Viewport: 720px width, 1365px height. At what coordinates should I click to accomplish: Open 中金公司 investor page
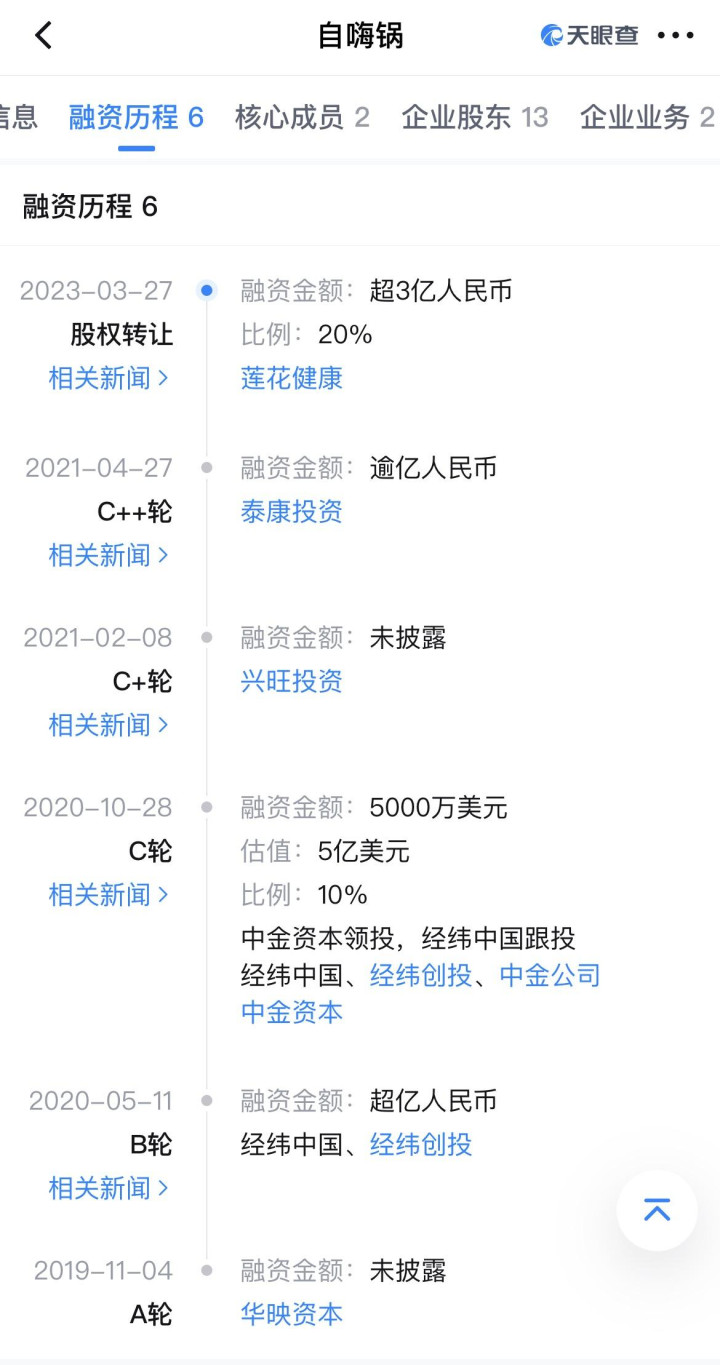pyautogui.click(x=550, y=975)
